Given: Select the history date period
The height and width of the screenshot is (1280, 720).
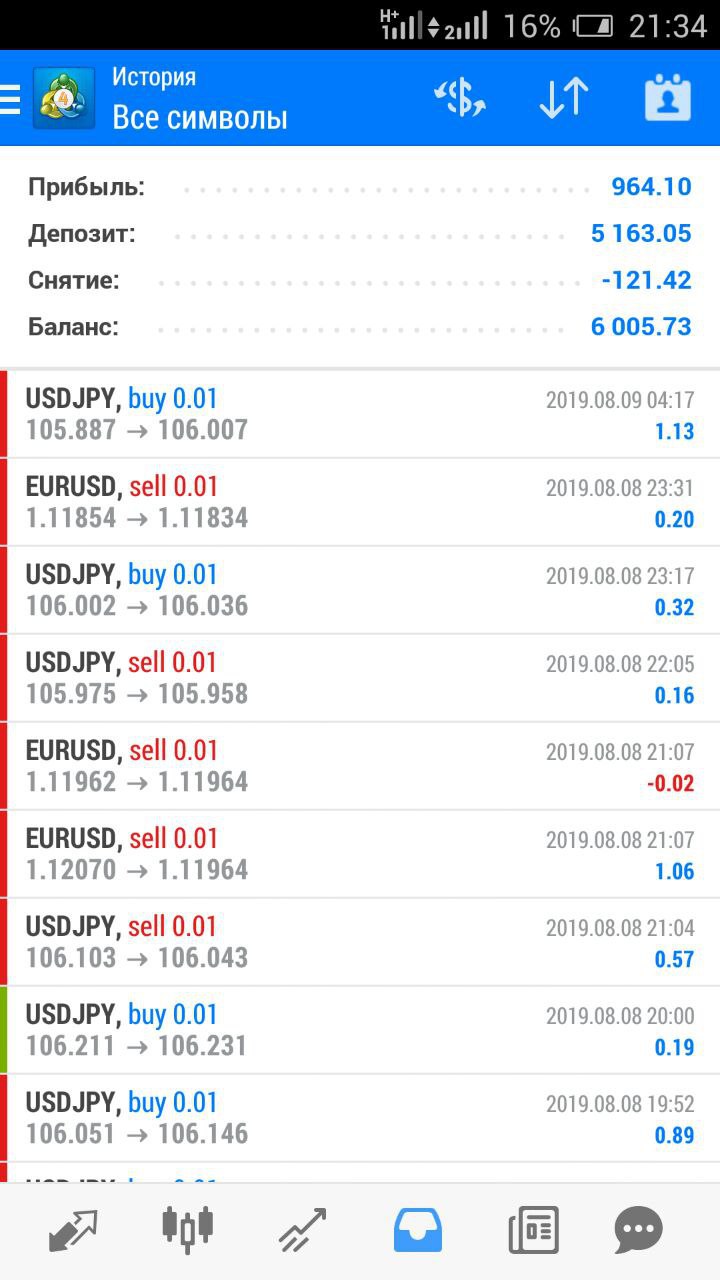Looking at the screenshot, I should click(667, 98).
